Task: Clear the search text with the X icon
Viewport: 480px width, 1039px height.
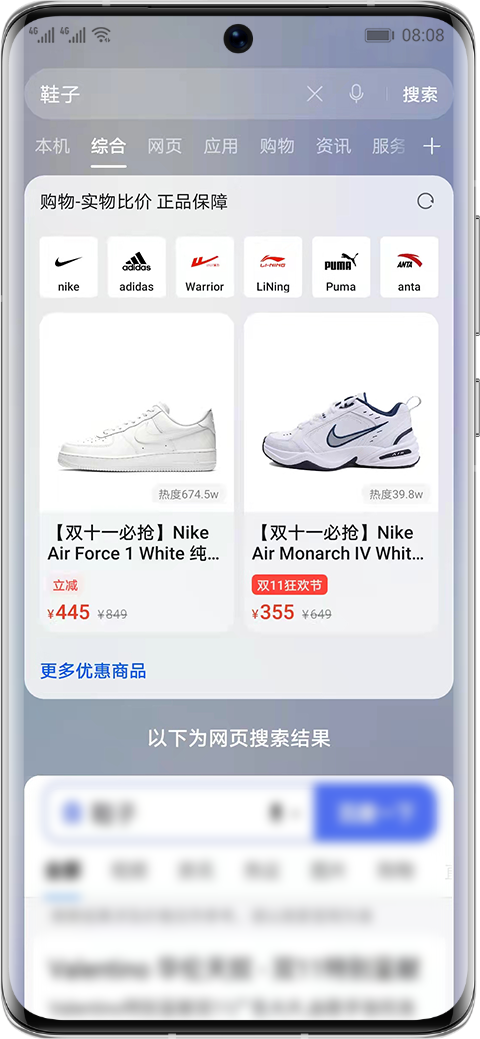Action: coord(315,94)
